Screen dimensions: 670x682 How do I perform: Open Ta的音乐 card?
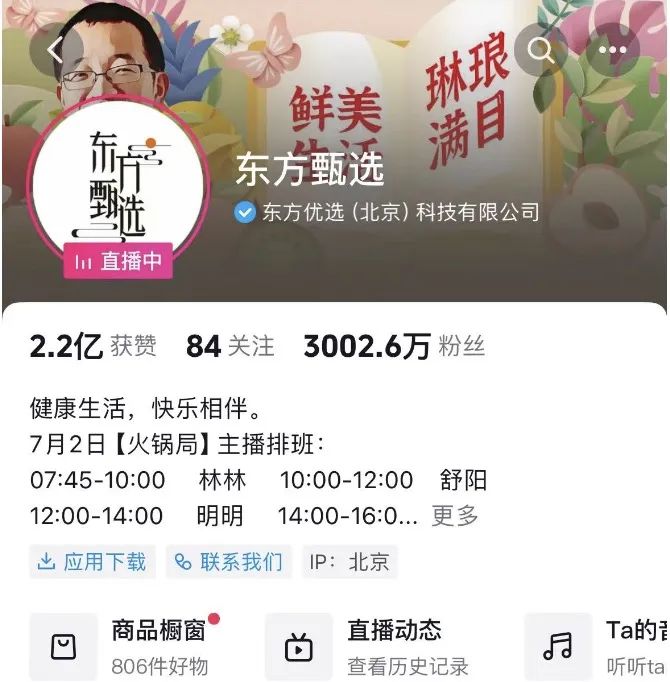coord(600,647)
